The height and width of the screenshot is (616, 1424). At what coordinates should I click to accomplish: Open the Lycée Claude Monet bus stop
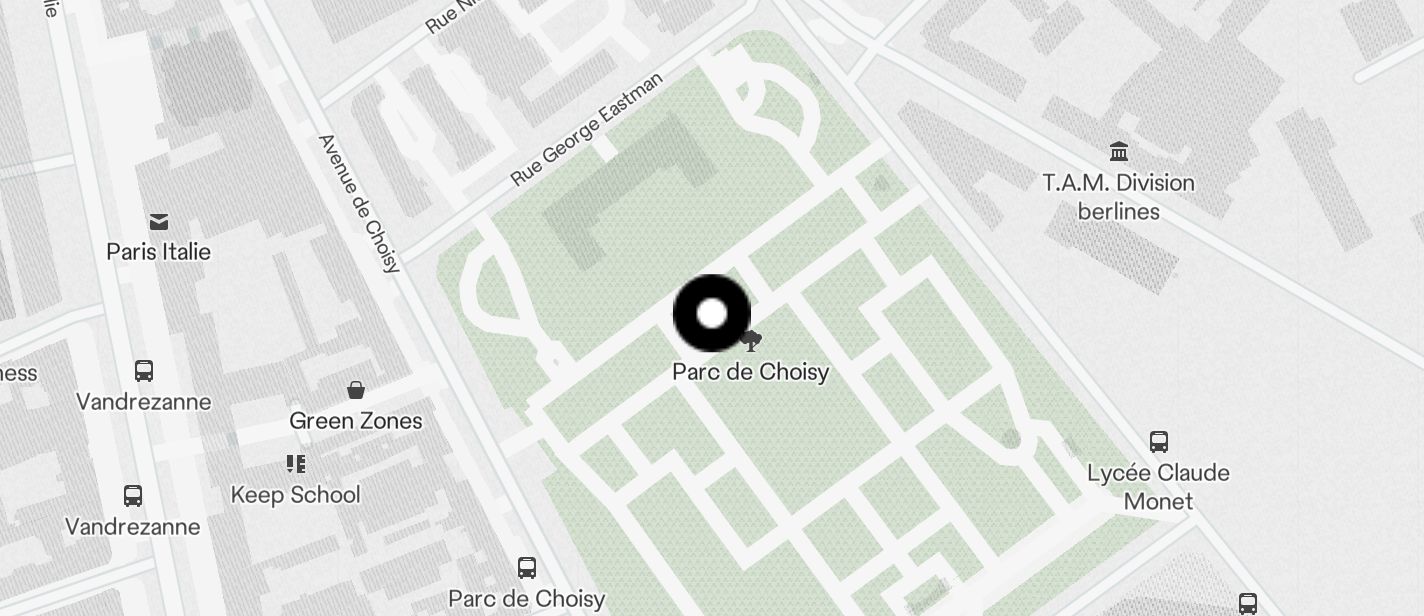point(1159,442)
